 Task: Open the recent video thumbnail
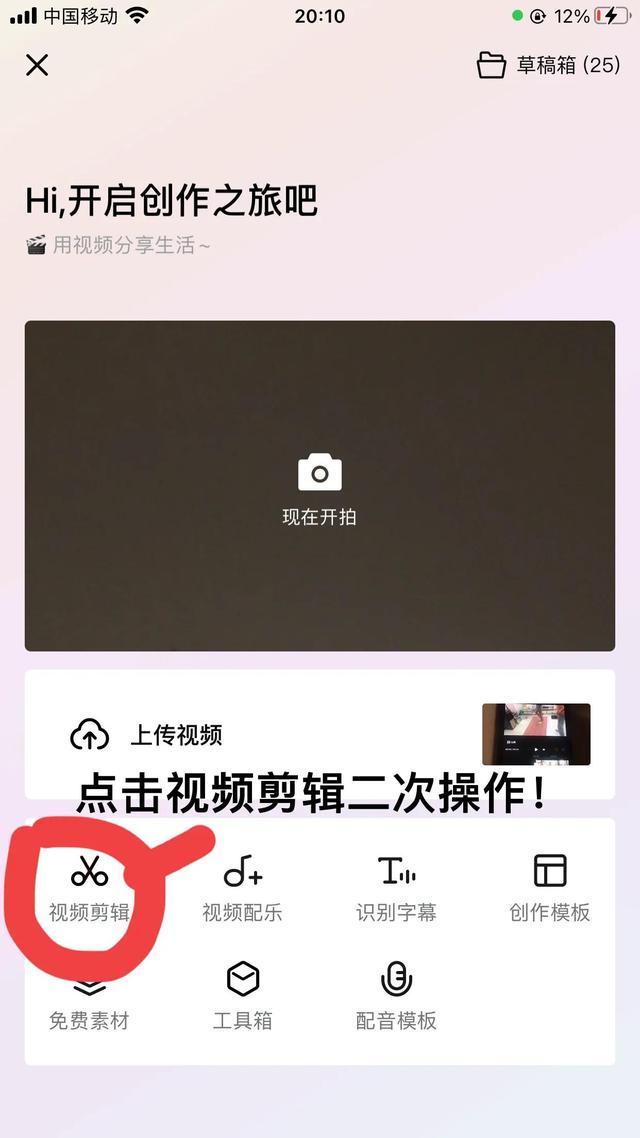pyautogui.click(x=536, y=735)
